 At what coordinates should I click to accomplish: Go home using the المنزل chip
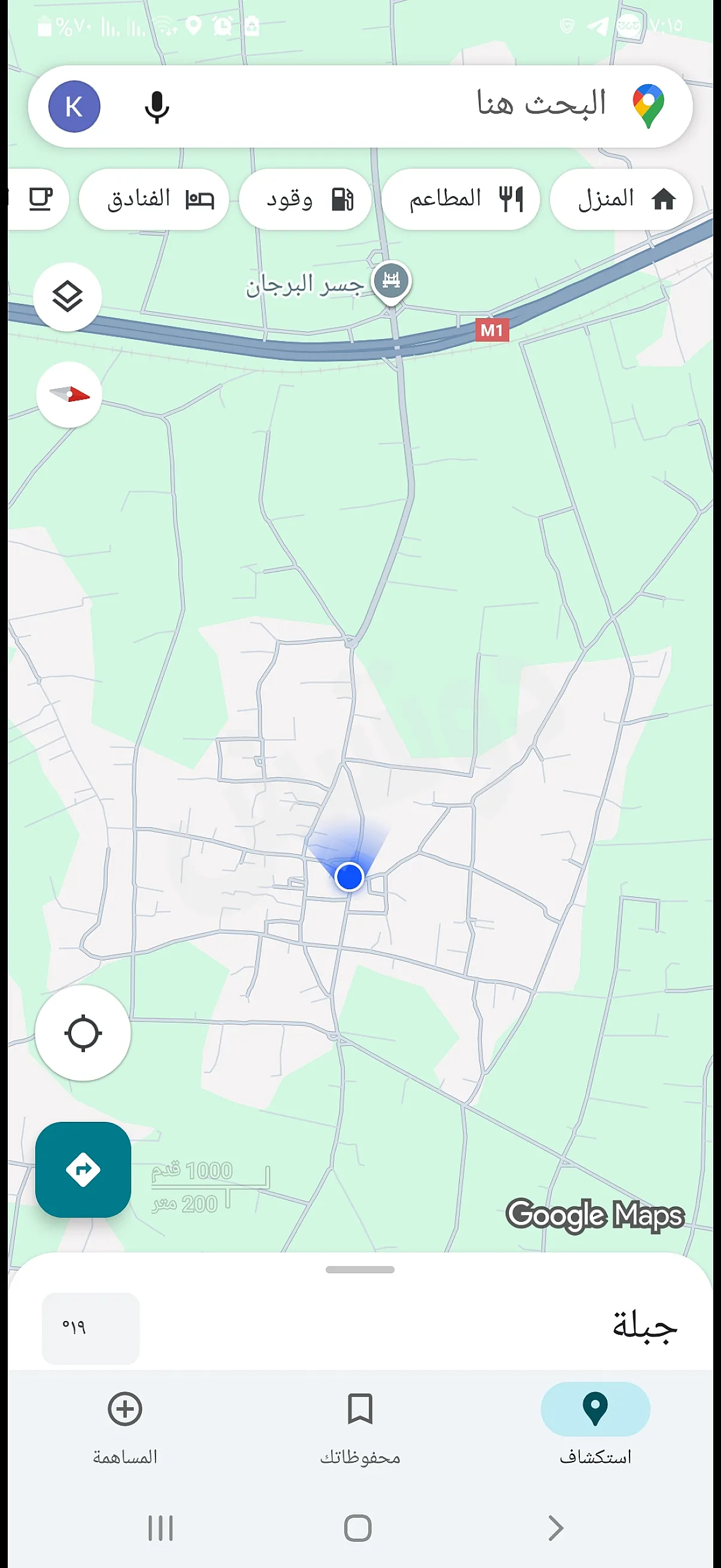[x=619, y=199]
